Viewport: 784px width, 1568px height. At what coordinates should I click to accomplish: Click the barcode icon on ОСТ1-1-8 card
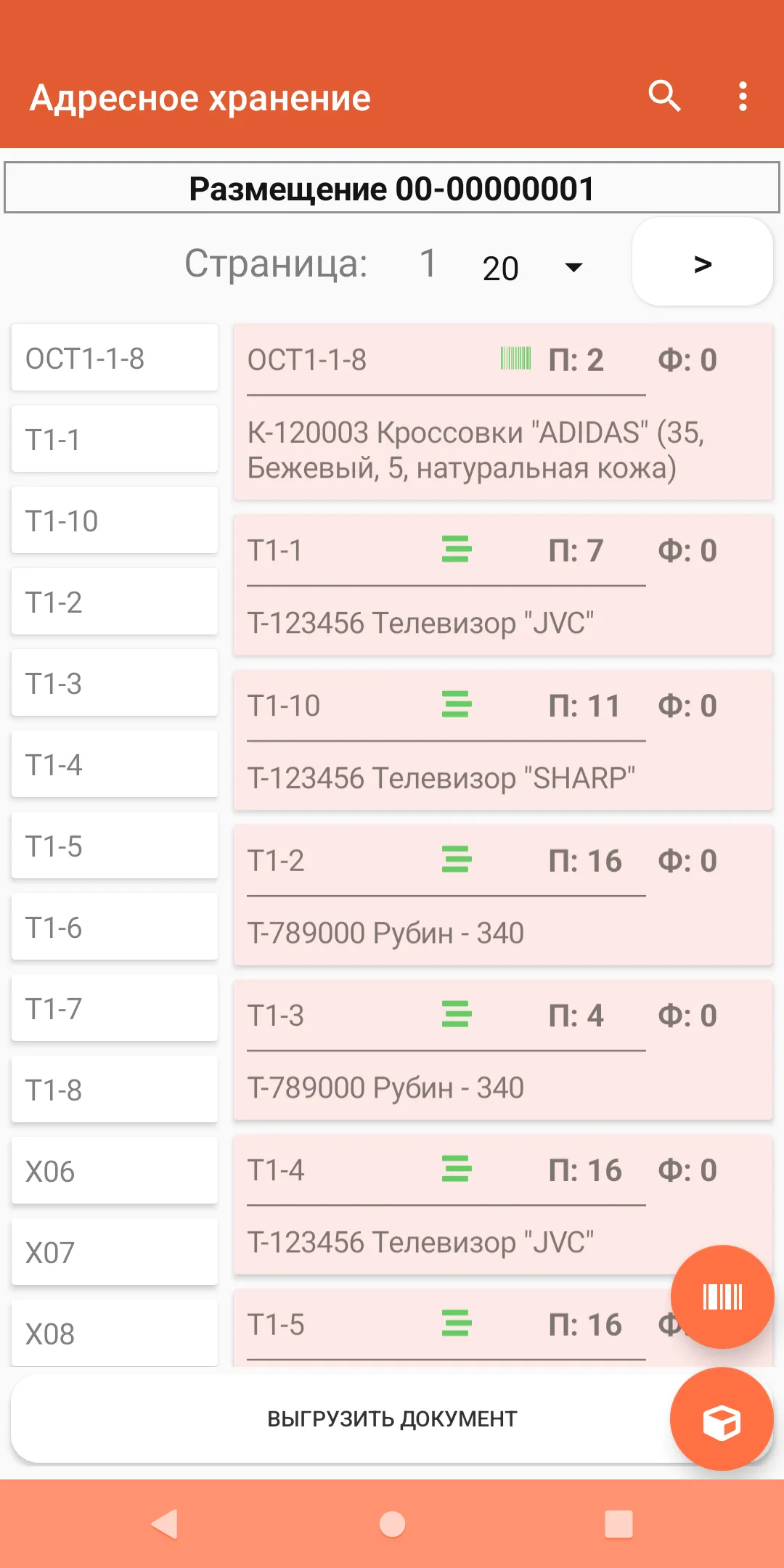click(x=516, y=357)
